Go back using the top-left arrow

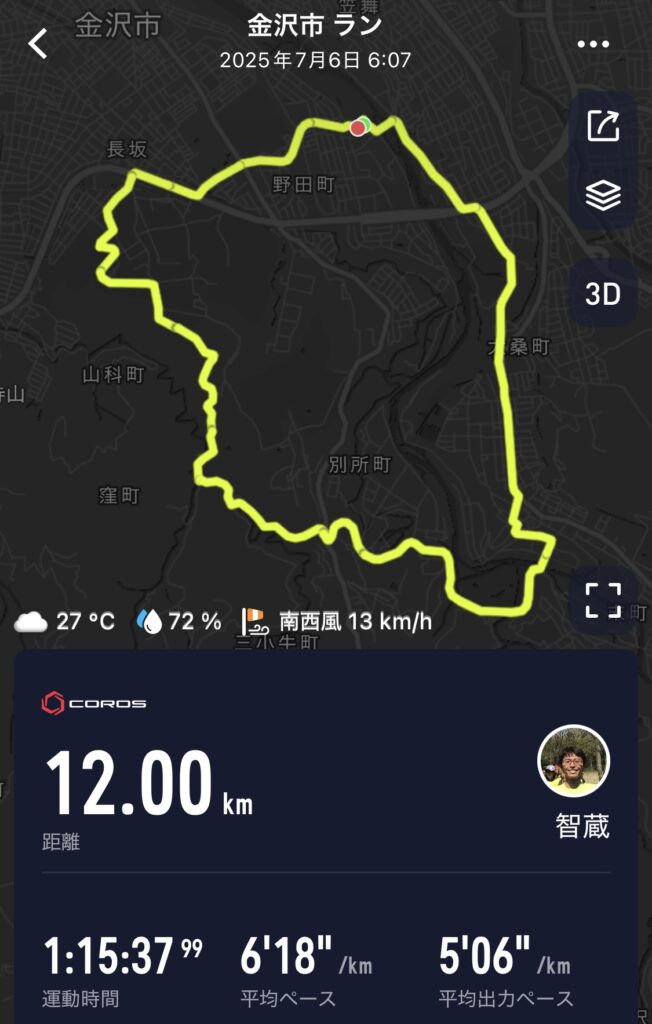pyautogui.click(x=38, y=44)
